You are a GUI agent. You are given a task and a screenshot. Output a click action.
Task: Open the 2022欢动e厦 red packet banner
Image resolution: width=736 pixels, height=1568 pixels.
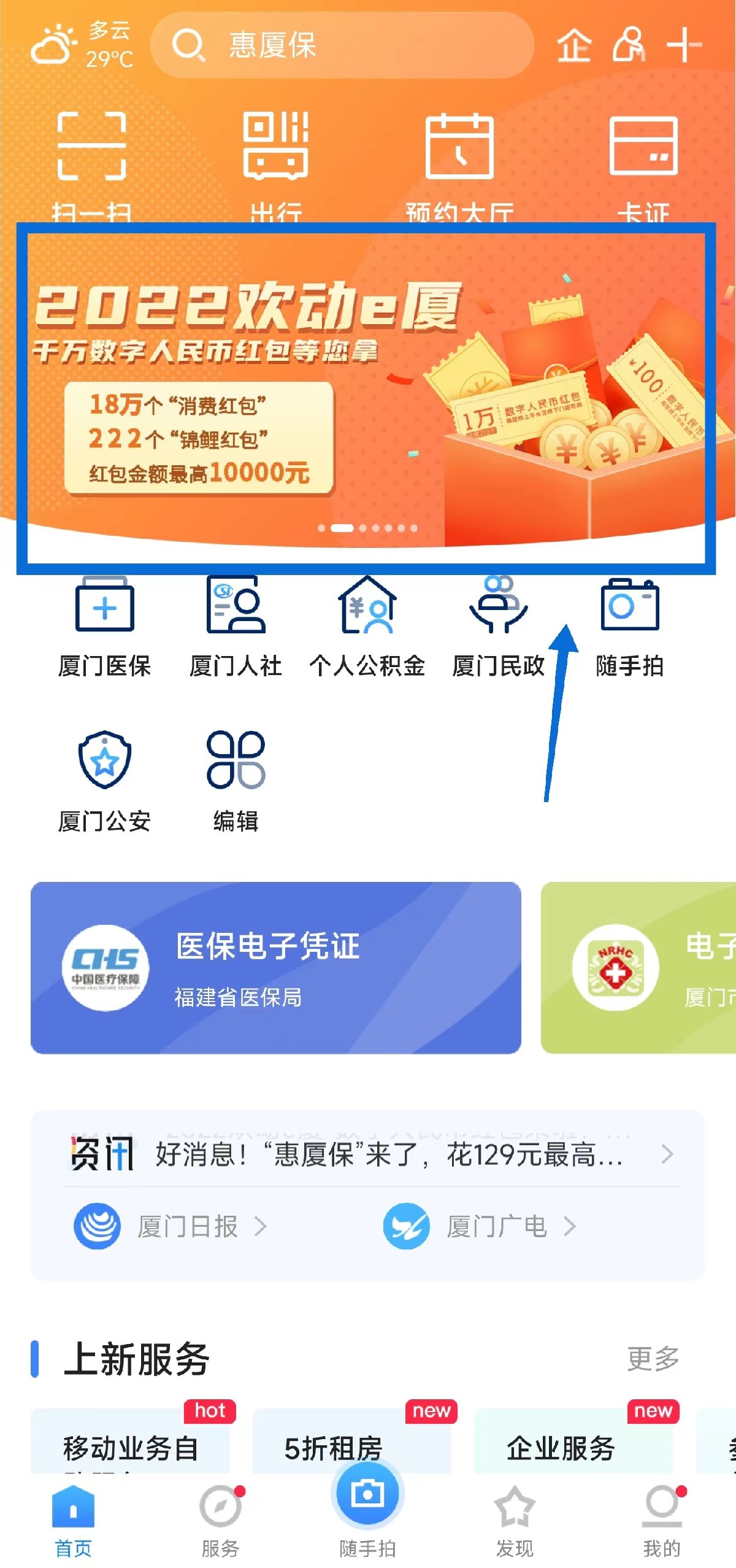click(x=367, y=393)
